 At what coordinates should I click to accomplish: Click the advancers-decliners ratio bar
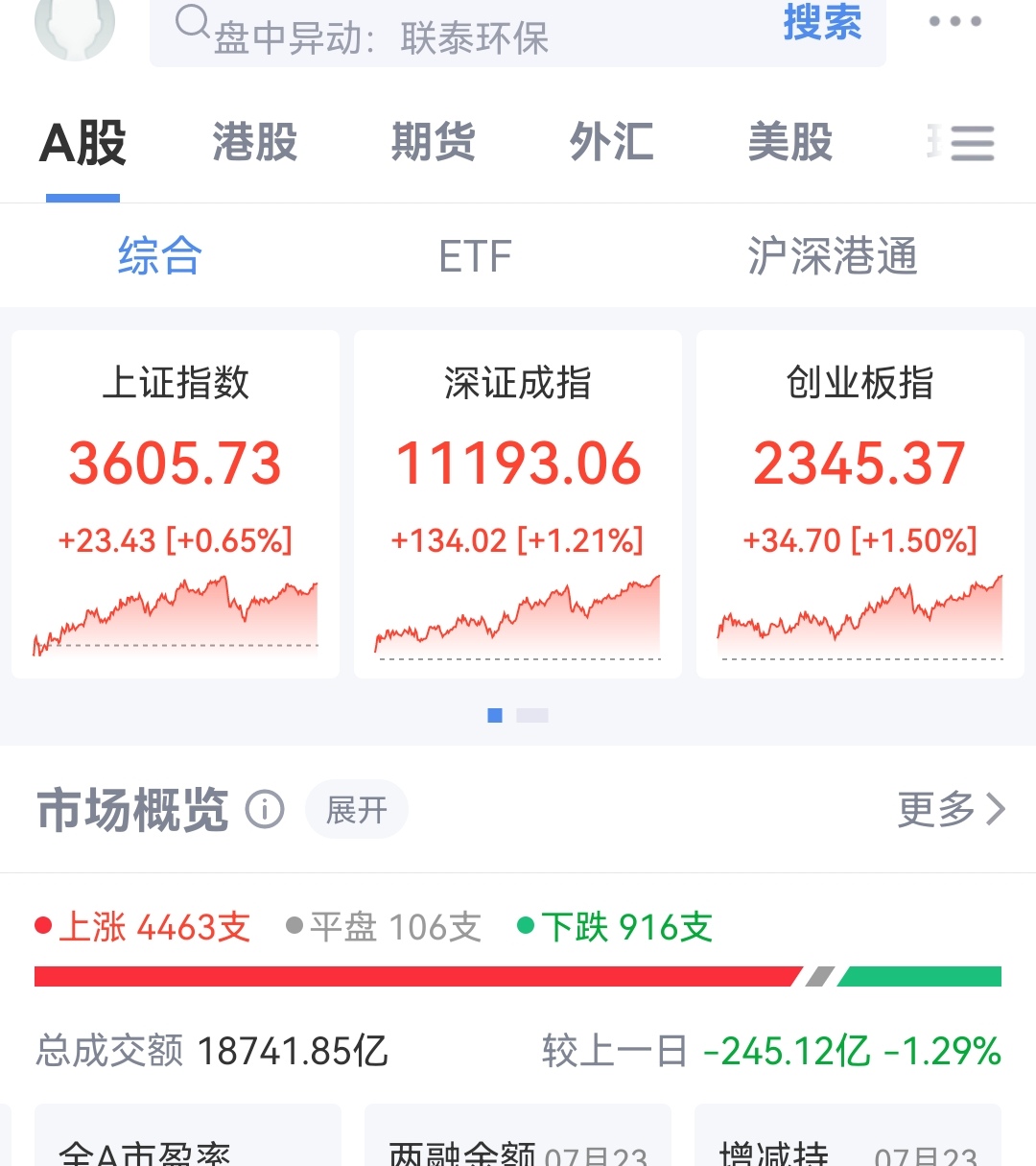click(x=518, y=975)
